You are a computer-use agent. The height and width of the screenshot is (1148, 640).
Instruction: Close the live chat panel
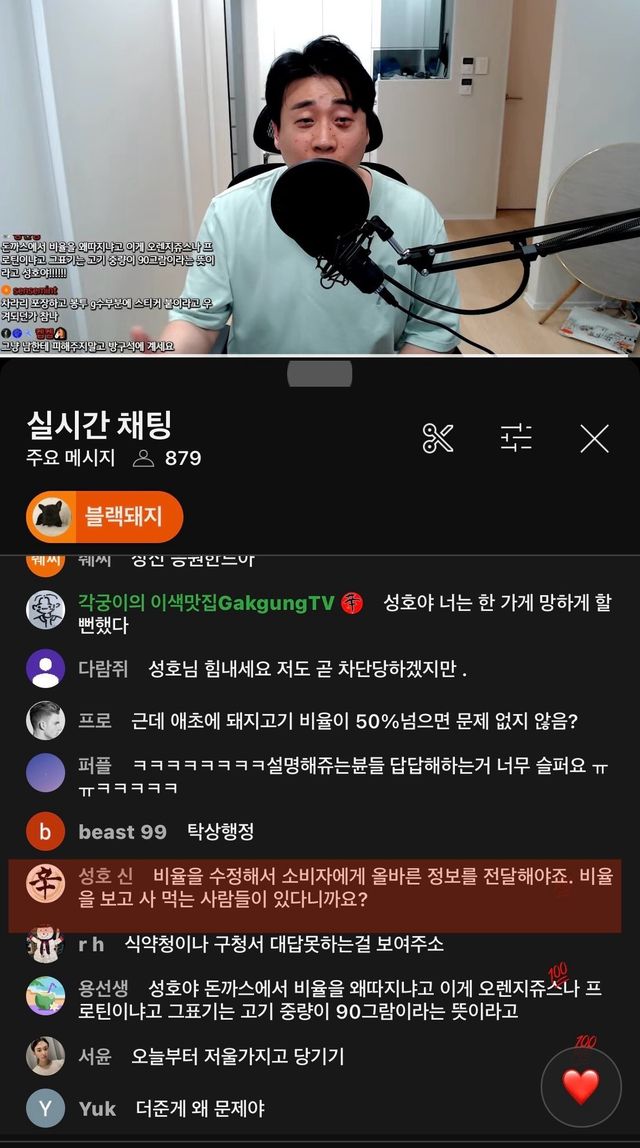click(594, 438)
